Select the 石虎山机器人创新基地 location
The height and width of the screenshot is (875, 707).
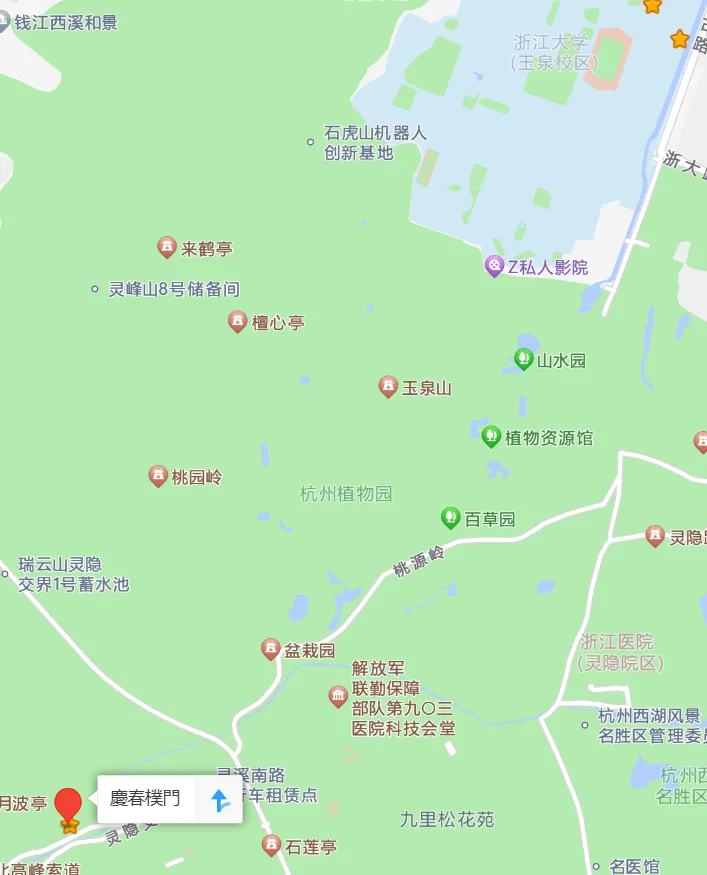tap(310, 142)
